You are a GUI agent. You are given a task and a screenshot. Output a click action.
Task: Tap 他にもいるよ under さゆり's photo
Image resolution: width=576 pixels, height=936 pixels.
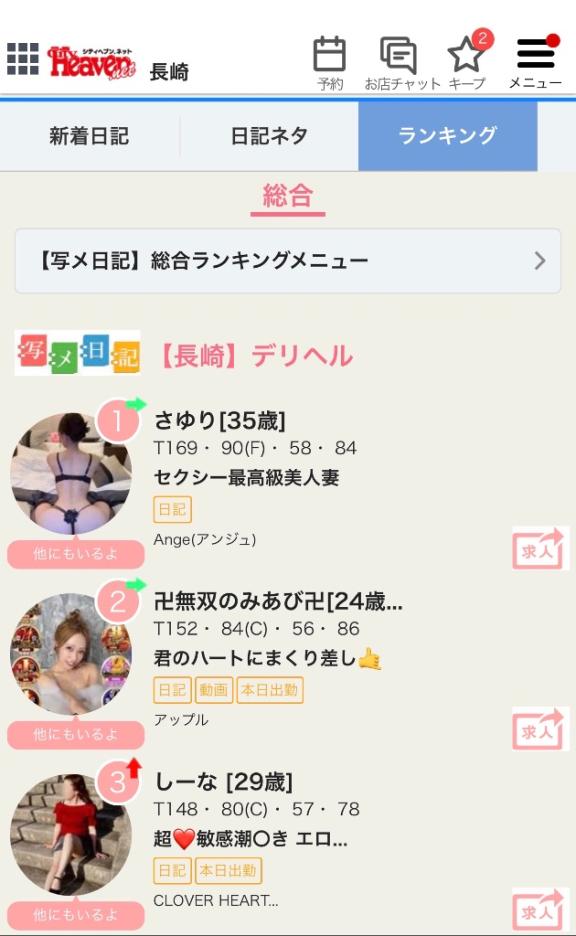(76, 554)
